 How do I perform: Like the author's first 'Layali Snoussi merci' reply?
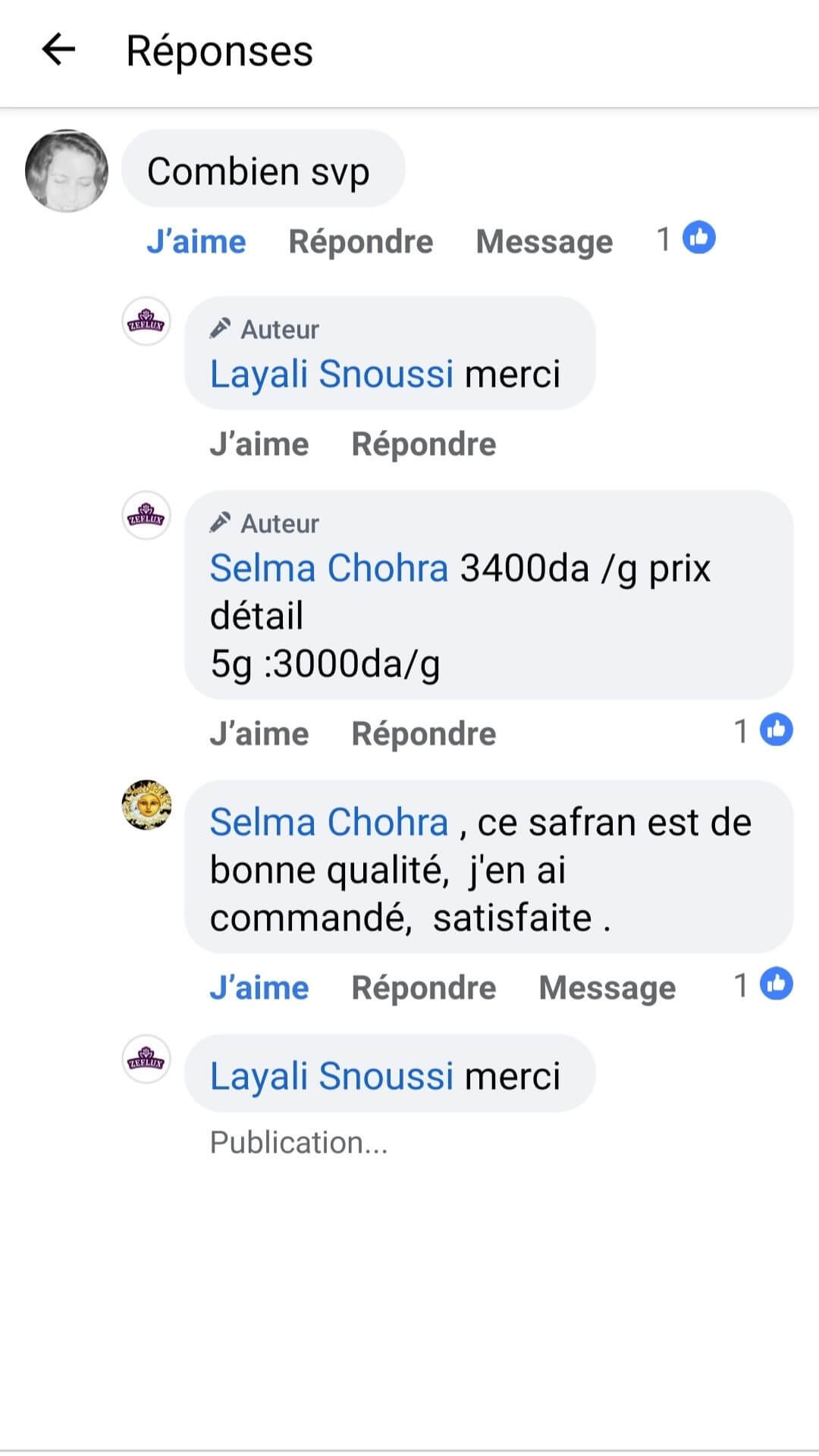pyautogui.click(x=259, y=444)
